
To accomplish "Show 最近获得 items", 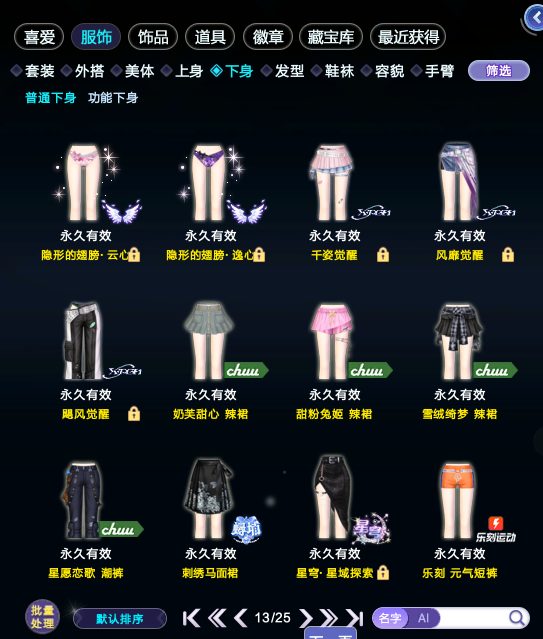I will pyautogui.click(x=408, y=37).
